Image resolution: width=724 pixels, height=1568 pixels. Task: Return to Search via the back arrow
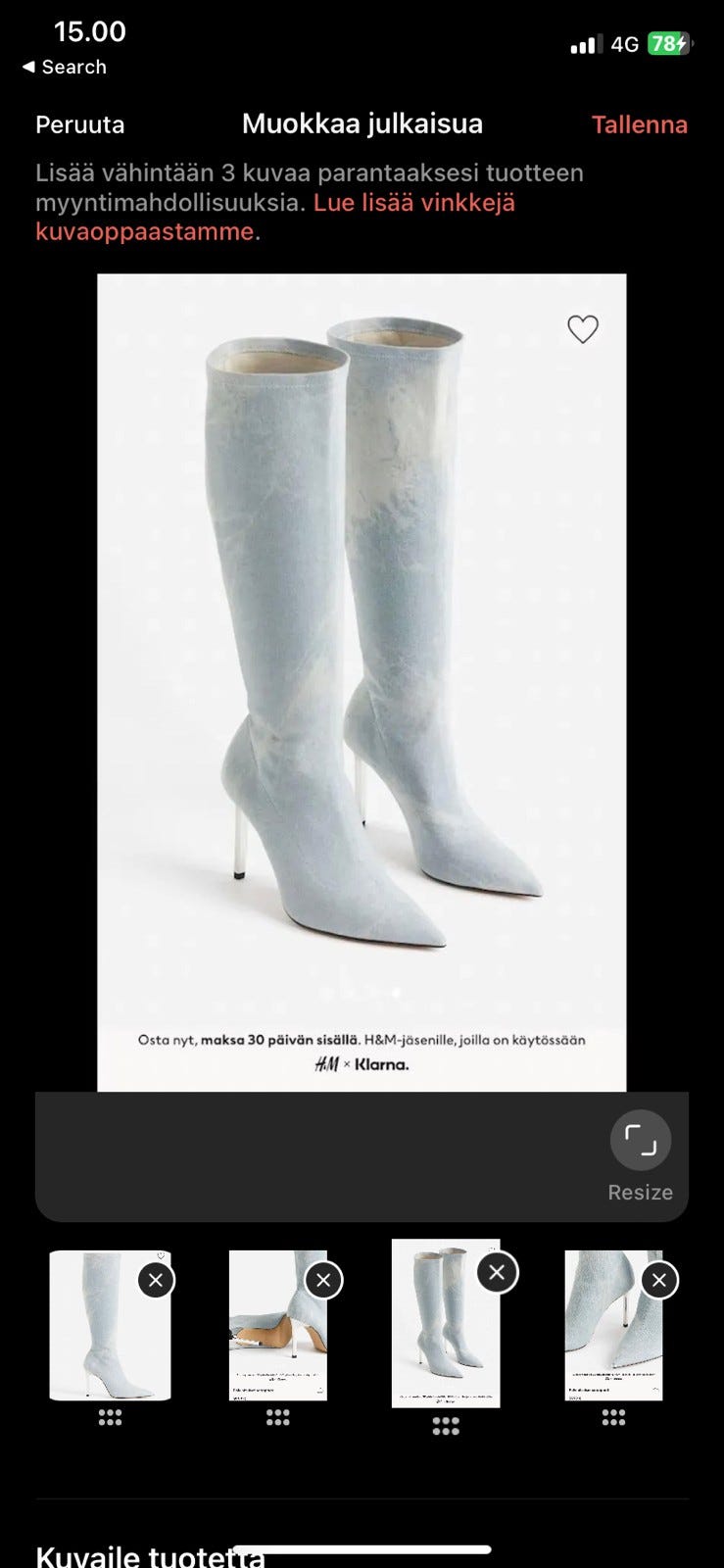(x=64, y=67)
